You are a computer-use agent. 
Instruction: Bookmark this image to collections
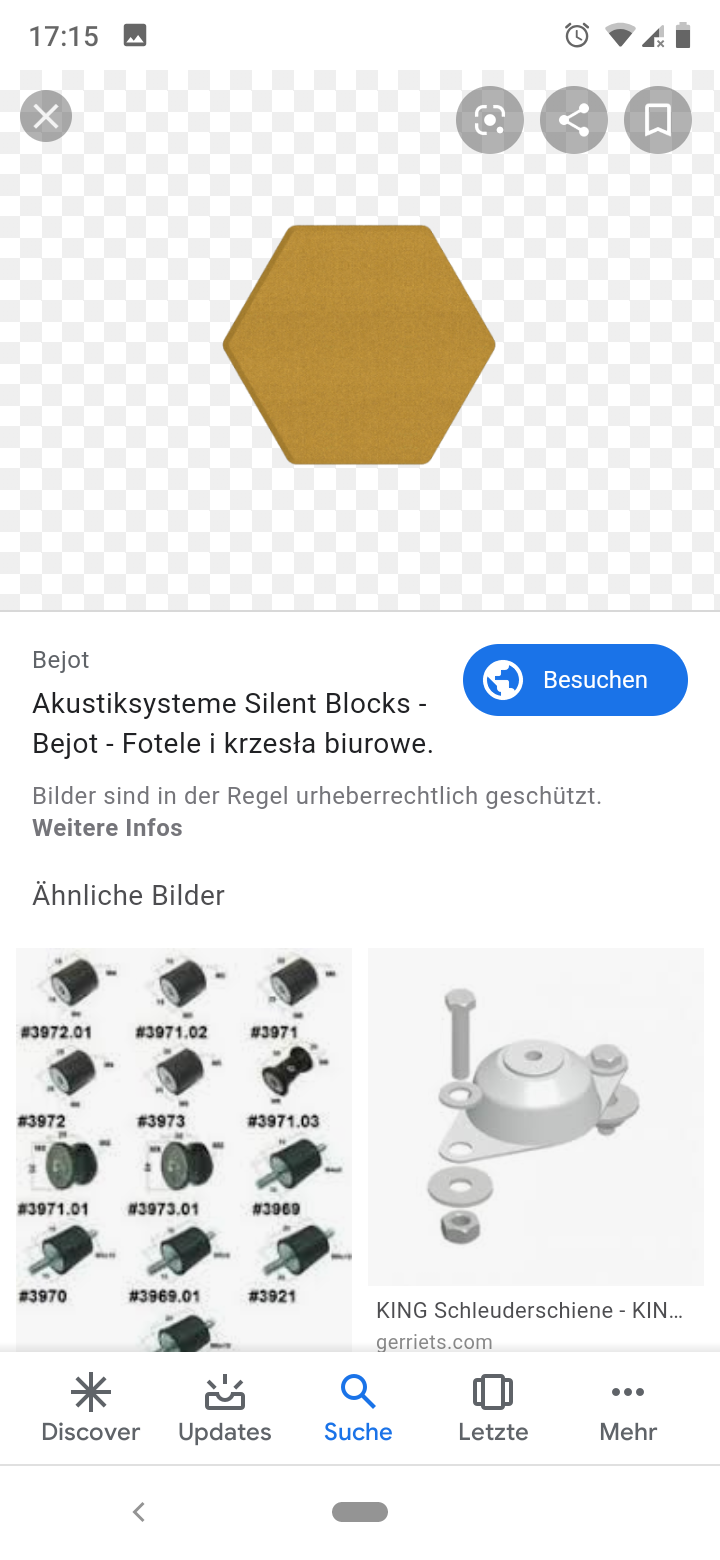pyautogui.click(x=657, y=120)
